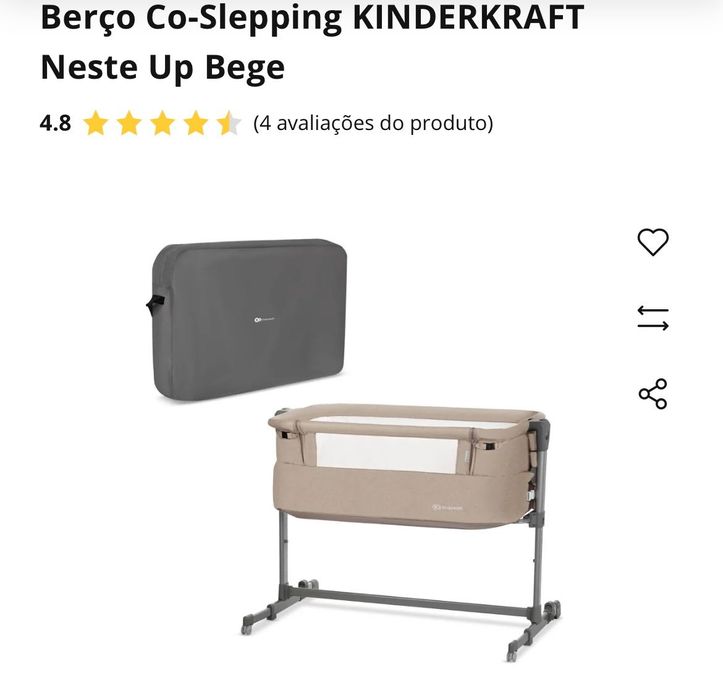The height and width of the screenshot is (700, 723).
Task: Add the Kinderkraft crib to favorites
Action: pyautogui.click(x=653, y=242)
